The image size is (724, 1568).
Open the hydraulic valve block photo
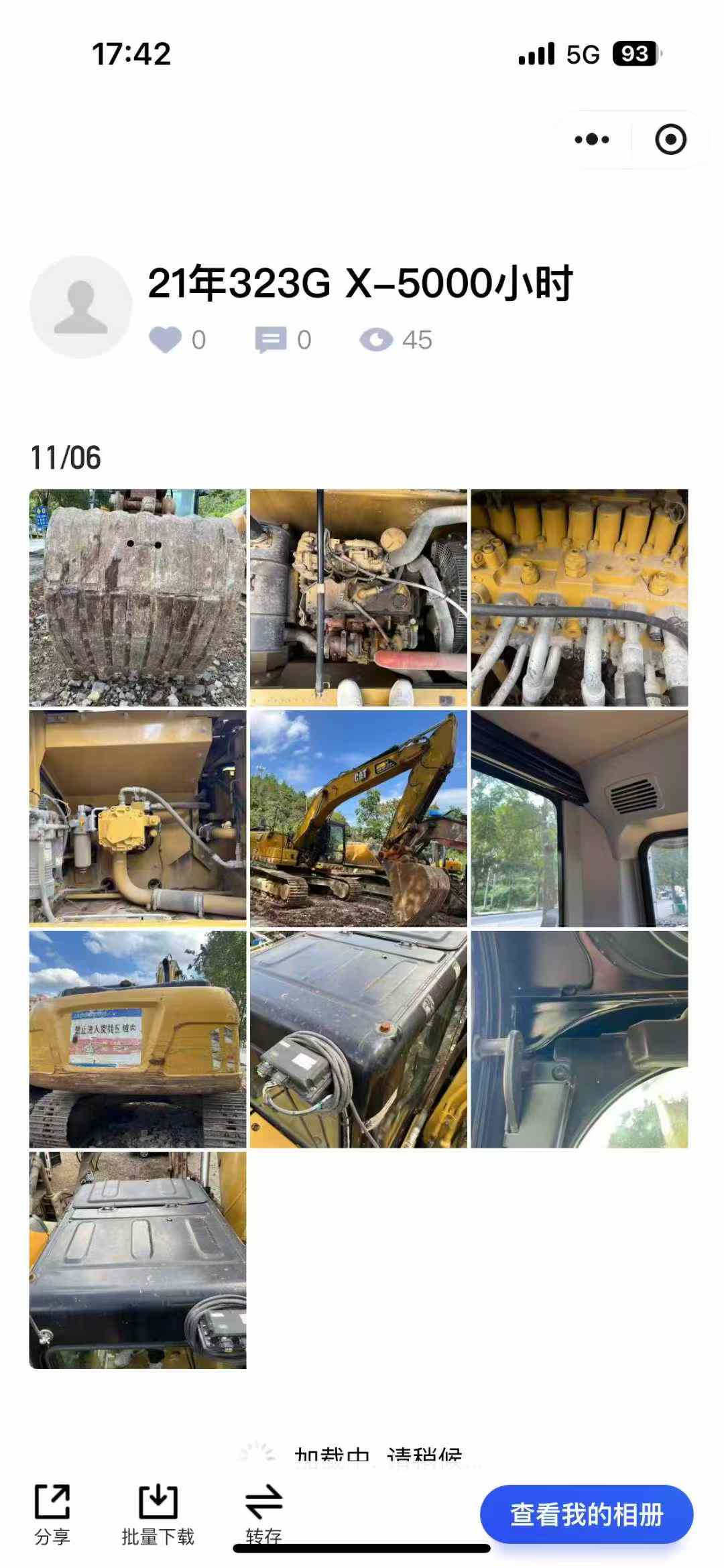pyautogui.click(x=582, y=597)
